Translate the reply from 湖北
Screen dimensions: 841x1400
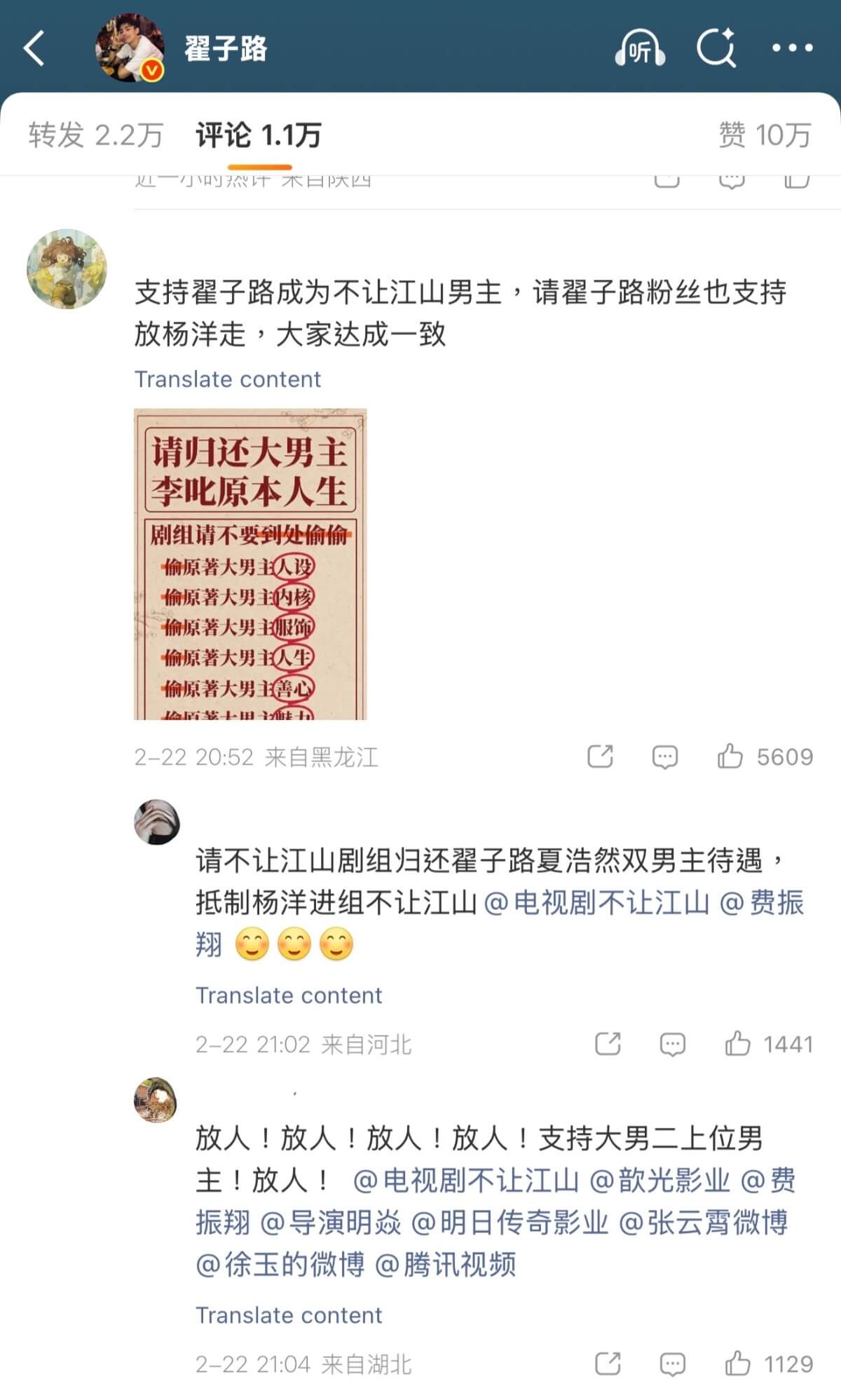(x=289, y=1315)
